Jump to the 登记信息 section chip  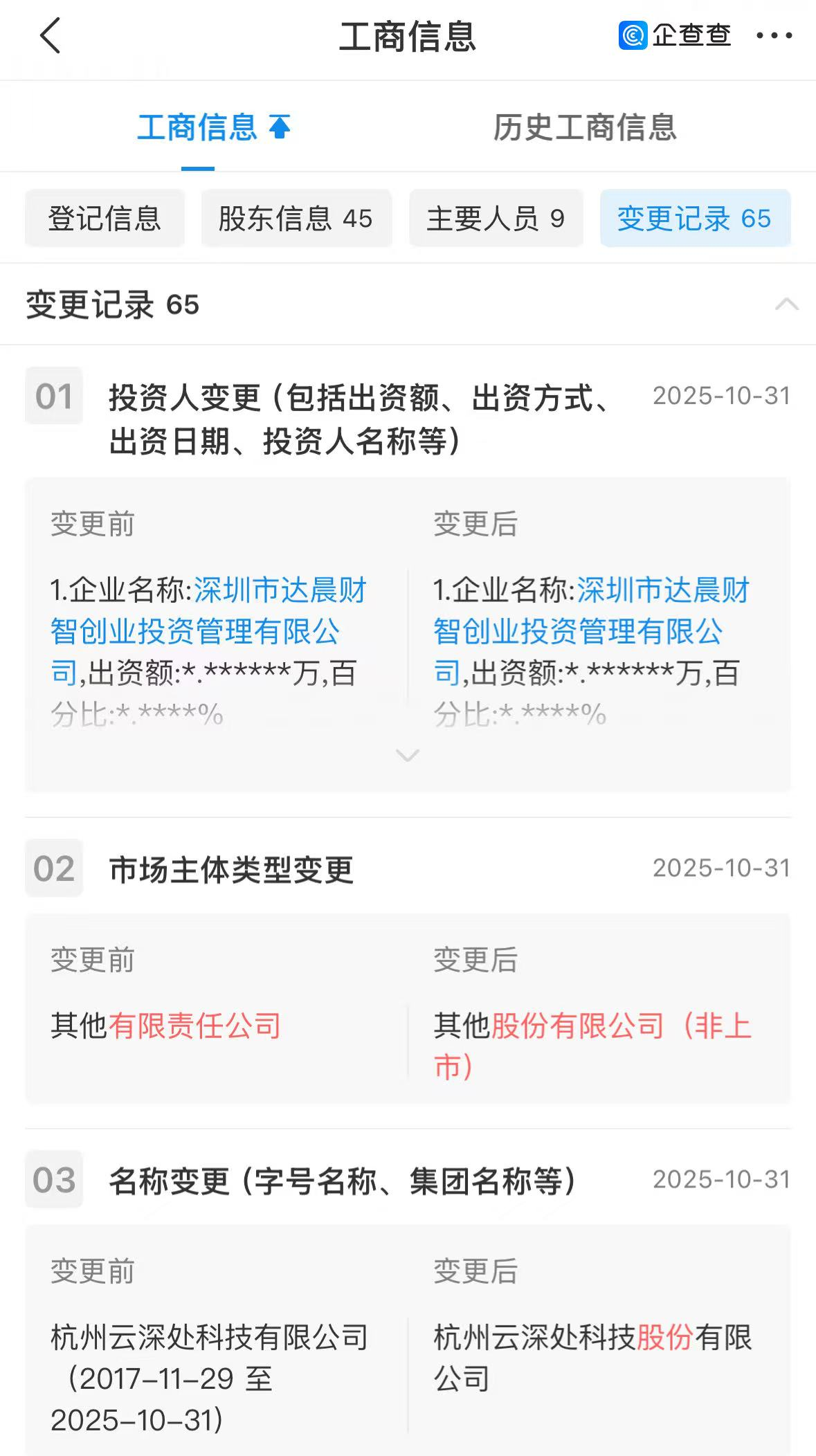click(105, 219)
